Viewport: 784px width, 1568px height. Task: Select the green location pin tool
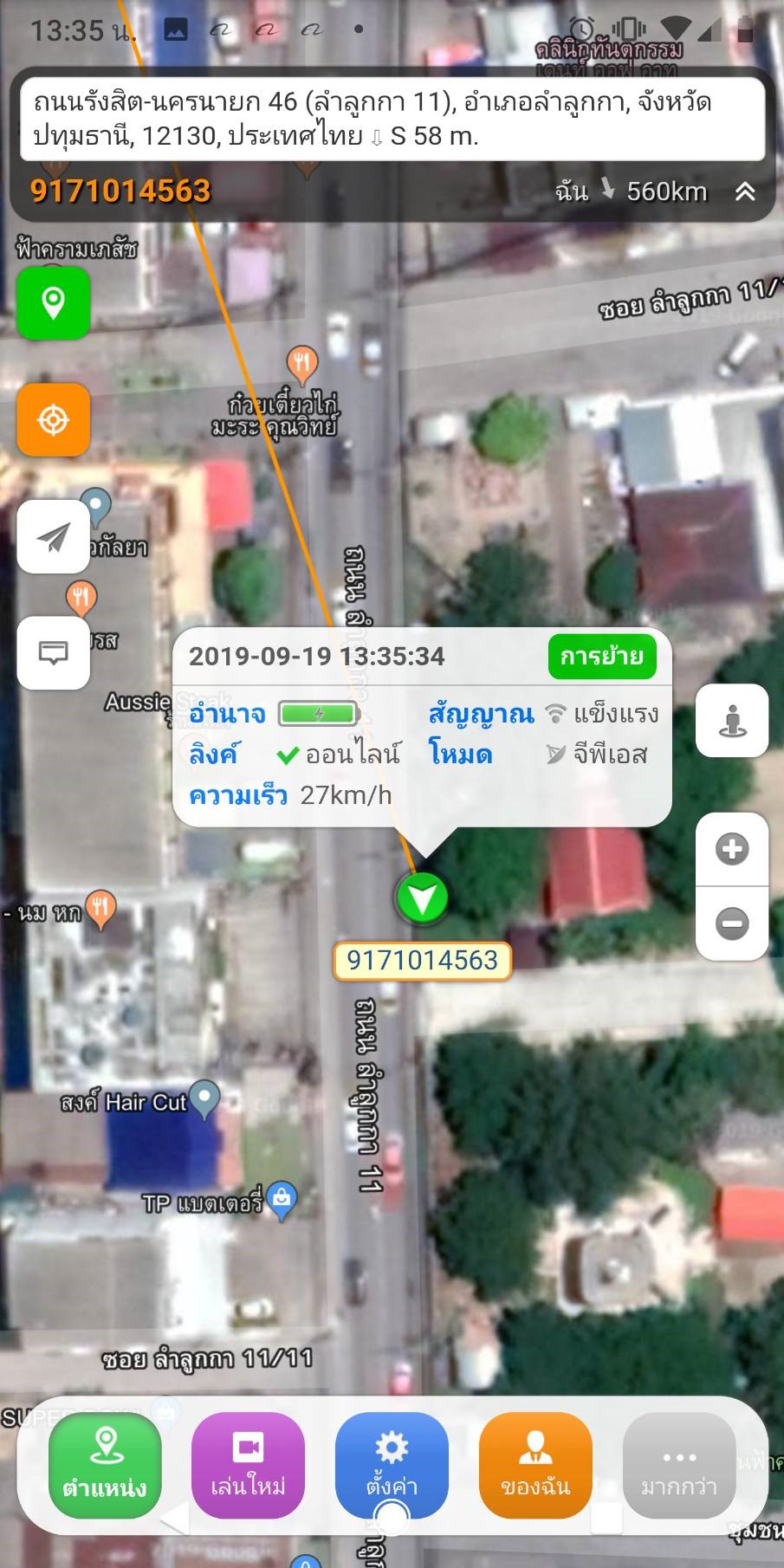[53, 303]
